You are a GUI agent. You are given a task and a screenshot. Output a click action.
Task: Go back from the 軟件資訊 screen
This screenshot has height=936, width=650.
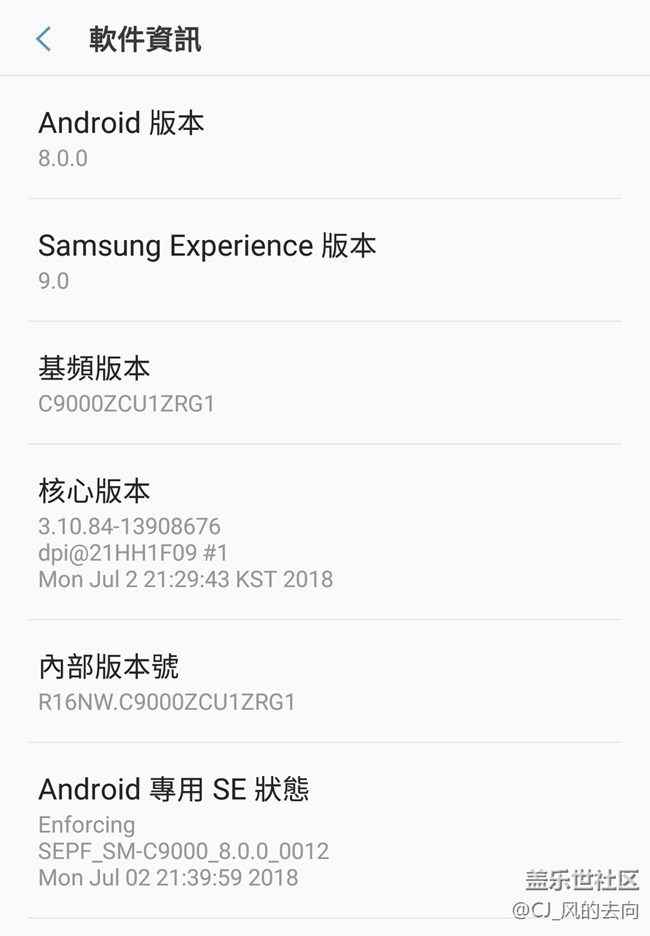[x=43, y=39]
